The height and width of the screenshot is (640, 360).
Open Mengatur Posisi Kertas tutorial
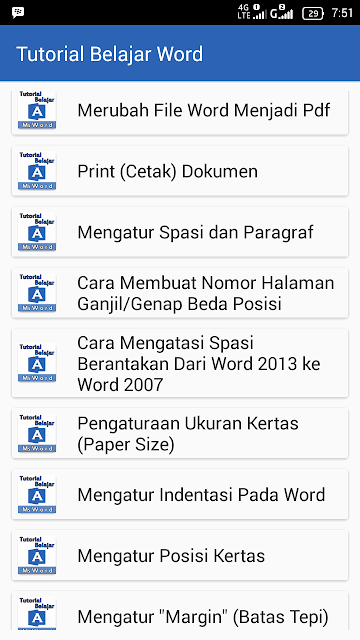pyautogui.click(x=180, y=555)
